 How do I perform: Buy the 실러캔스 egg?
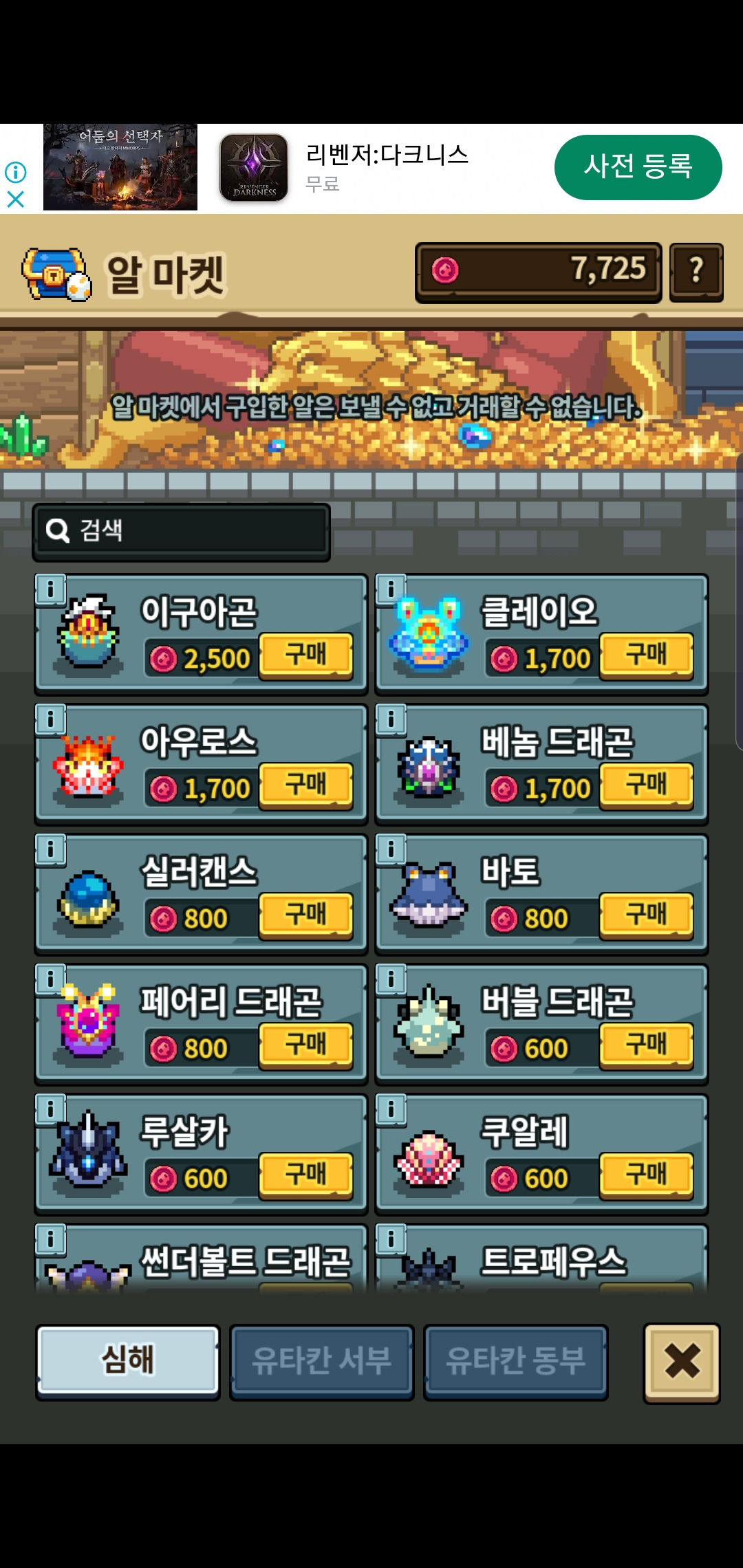coord(306,915)
